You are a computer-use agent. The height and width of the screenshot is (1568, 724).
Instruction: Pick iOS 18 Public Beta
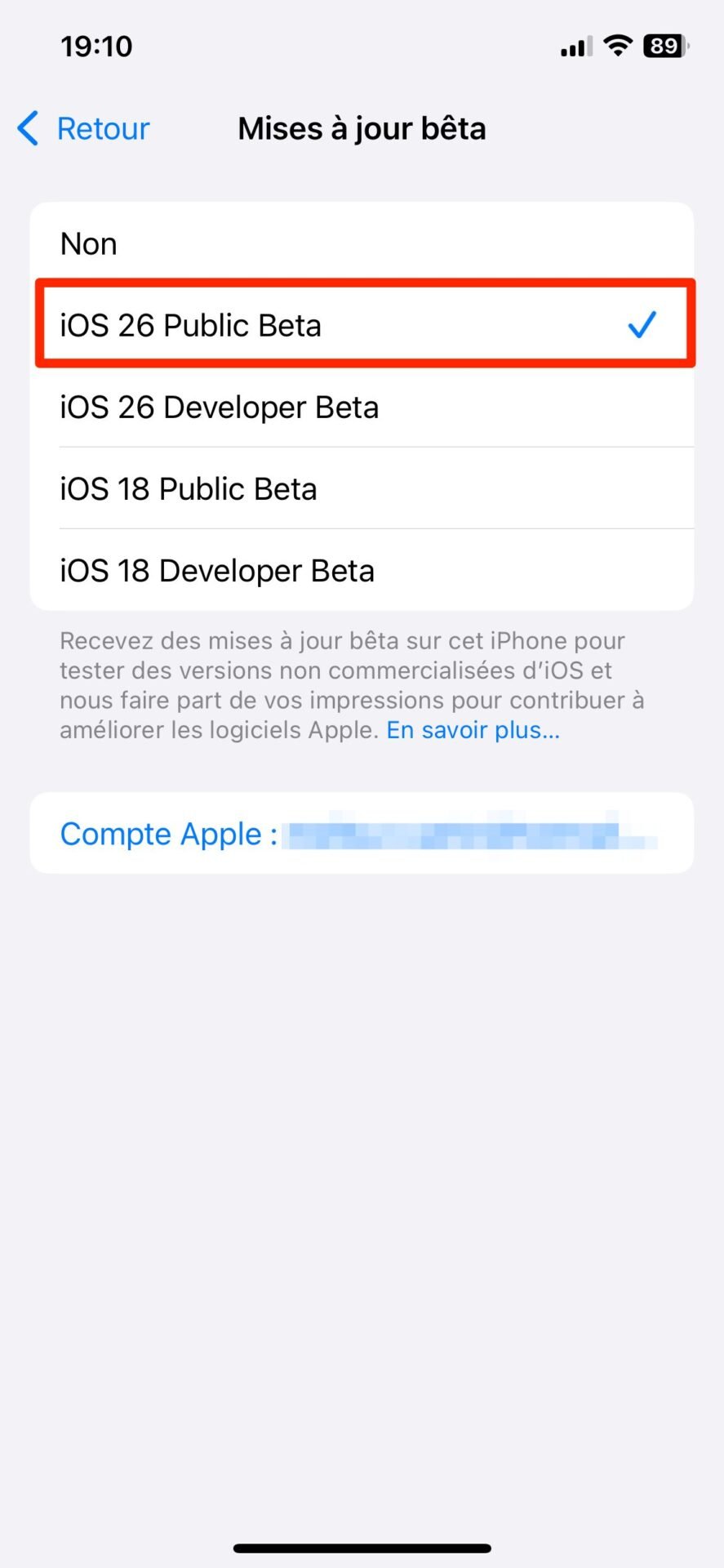click(x=362, y=488)
